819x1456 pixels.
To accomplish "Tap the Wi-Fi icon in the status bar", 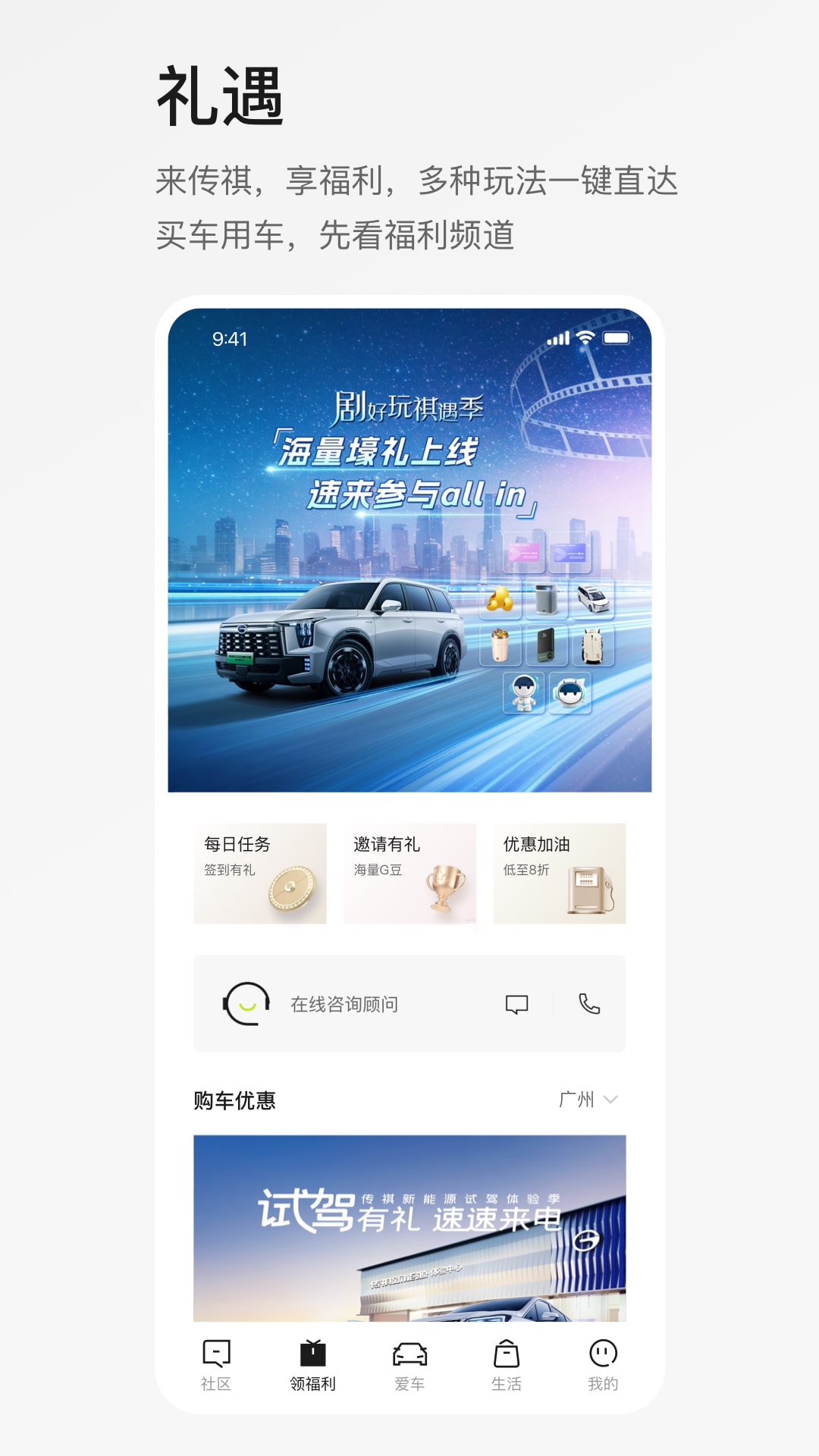I will 584,339.
